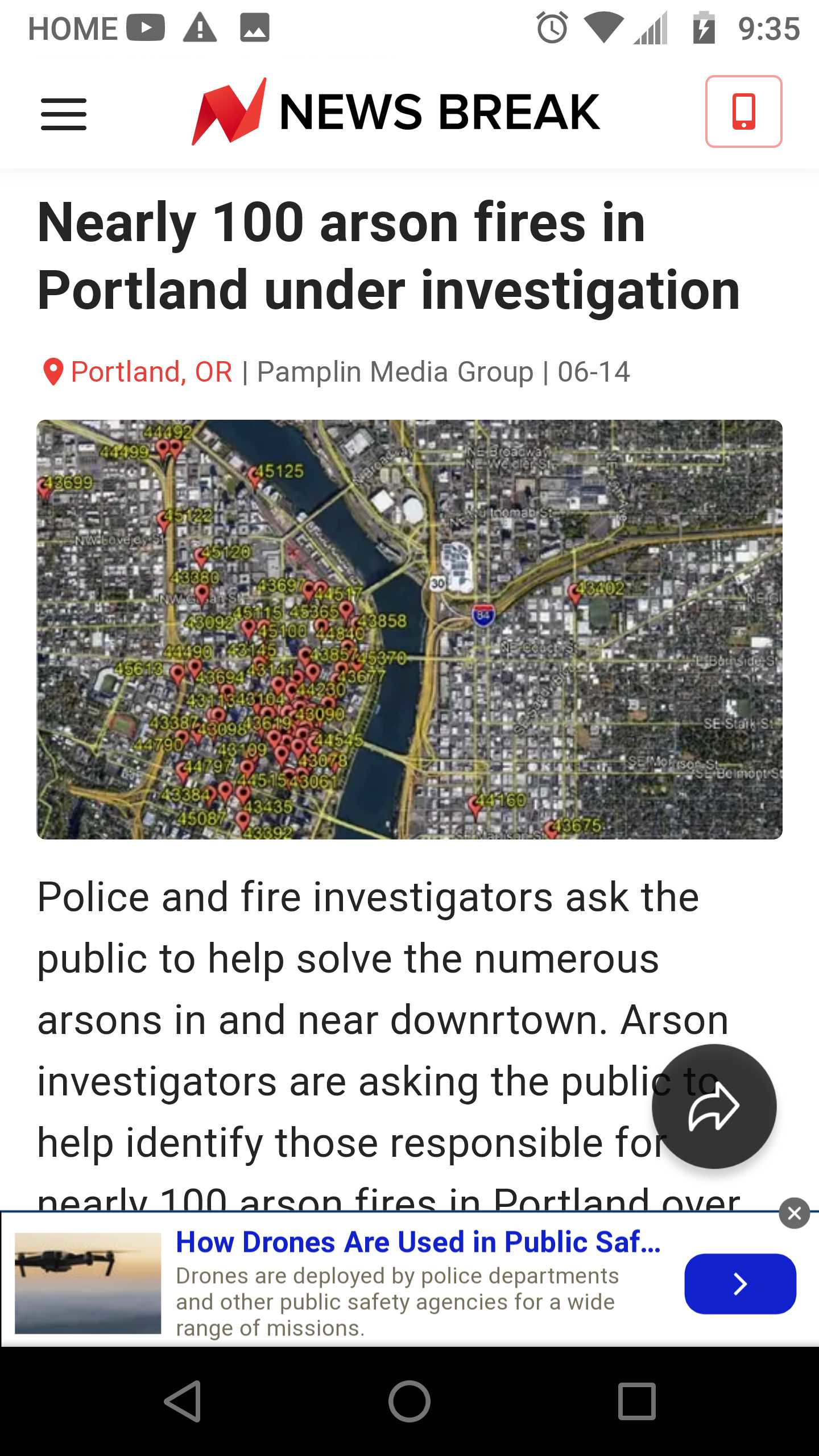Image resolution: width=819 pixels, height=1456 pixels.
Task: Dismiss the drone ad banner
Action: pyautogui.click(x=795, y=1214)
